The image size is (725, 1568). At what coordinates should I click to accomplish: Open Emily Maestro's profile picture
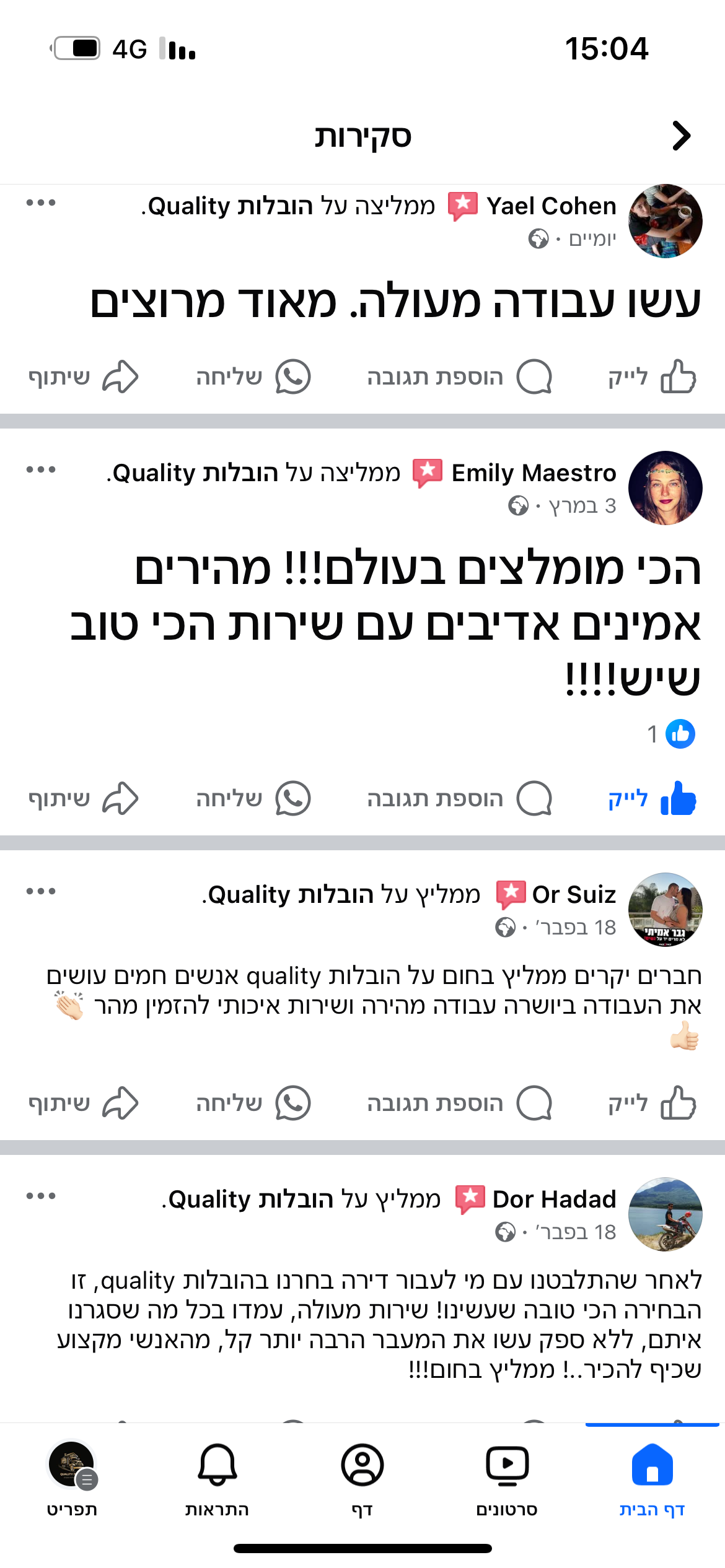[x=666, y=488]
